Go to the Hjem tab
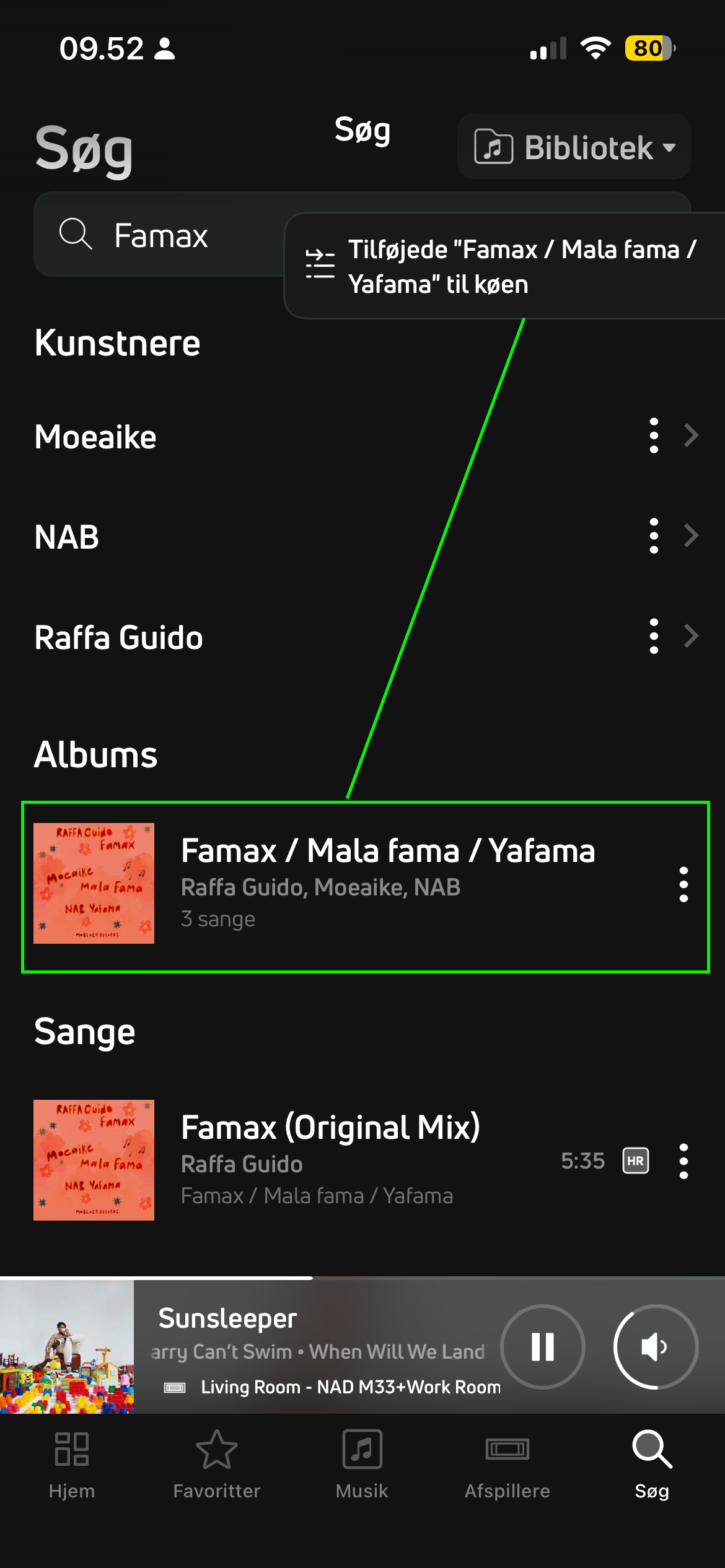Screen dimensions: 725x1568 (72, 1464)
